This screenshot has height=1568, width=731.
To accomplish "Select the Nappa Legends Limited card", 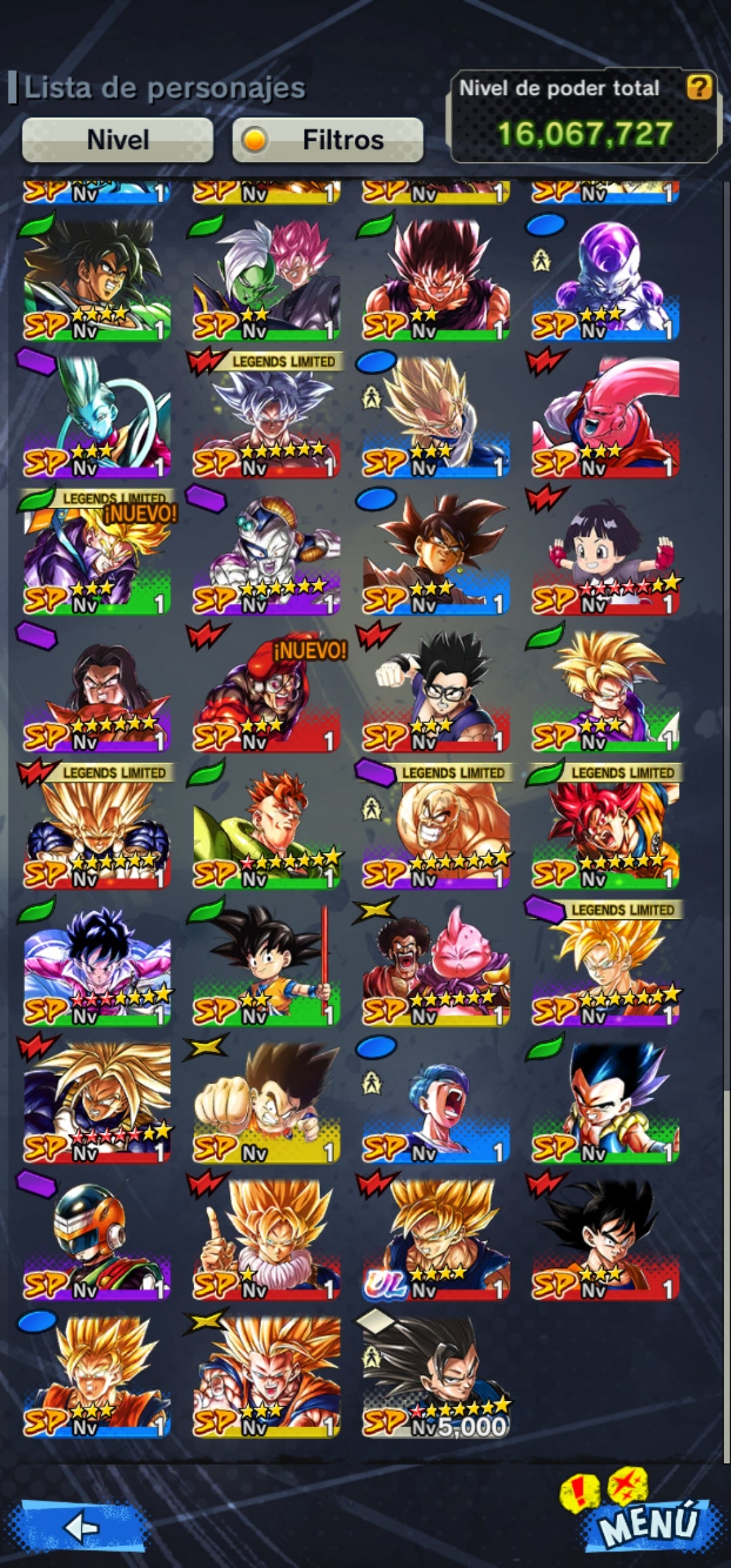I will tap(436, 827).
